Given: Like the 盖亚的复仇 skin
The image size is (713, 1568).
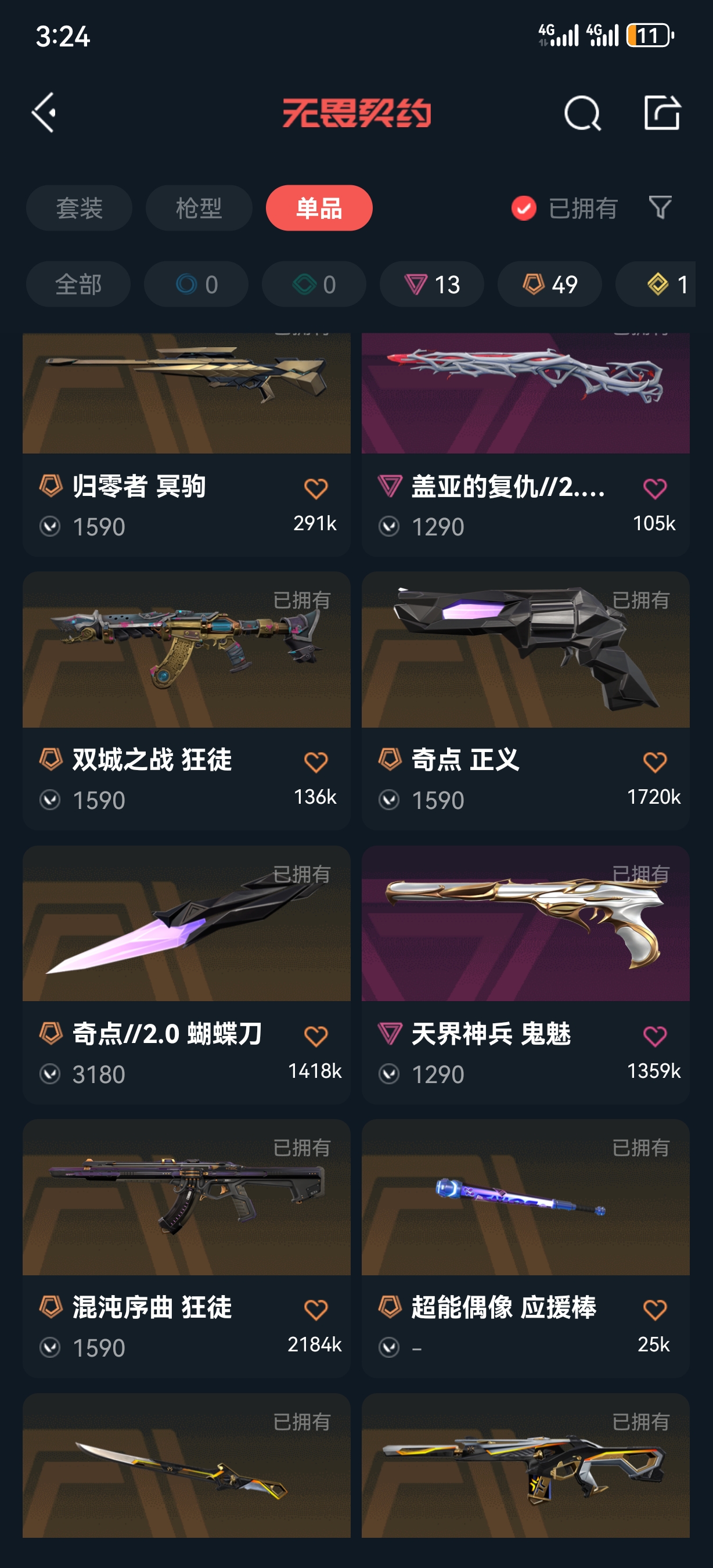Looking at the screenshot, I should click(654, 488).
